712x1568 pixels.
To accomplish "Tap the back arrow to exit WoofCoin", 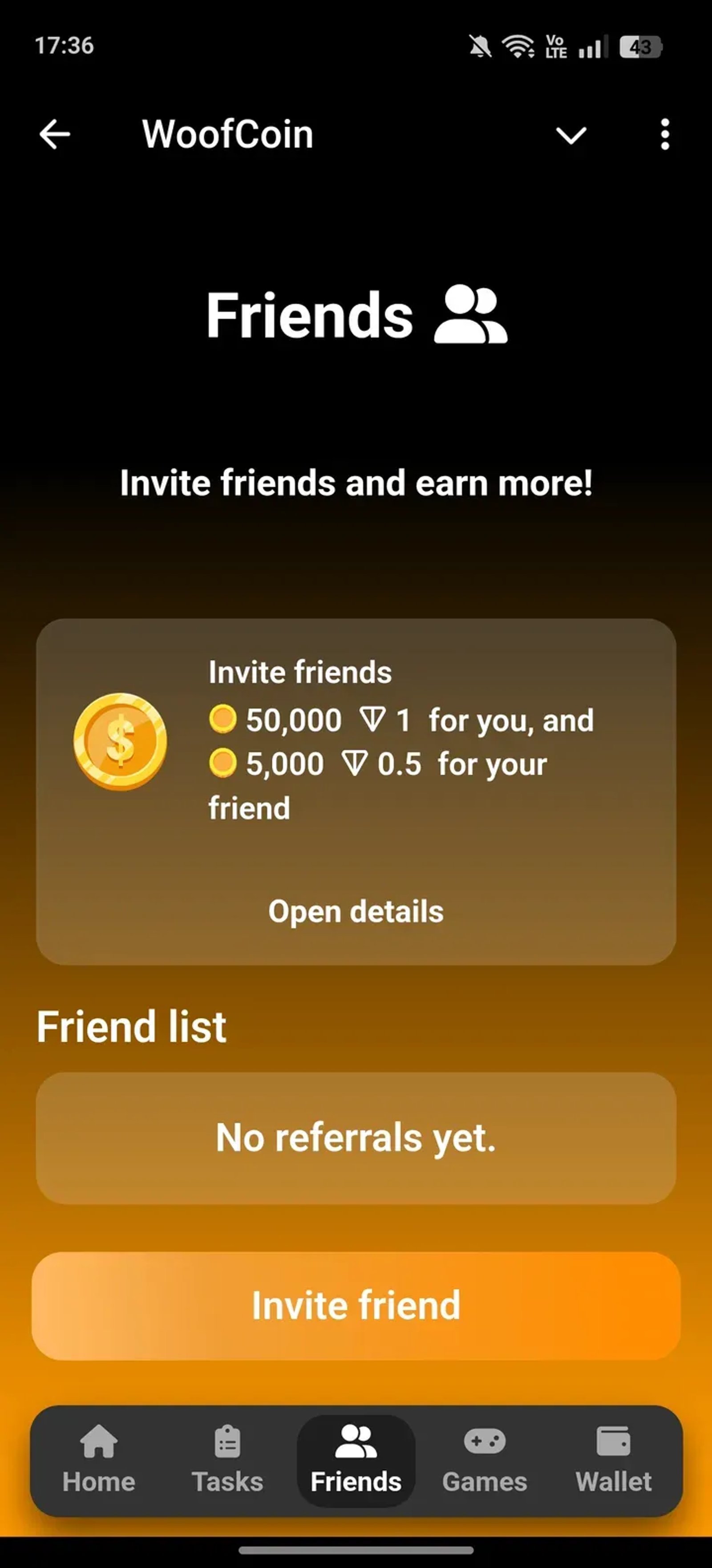I will pos(54,134).
